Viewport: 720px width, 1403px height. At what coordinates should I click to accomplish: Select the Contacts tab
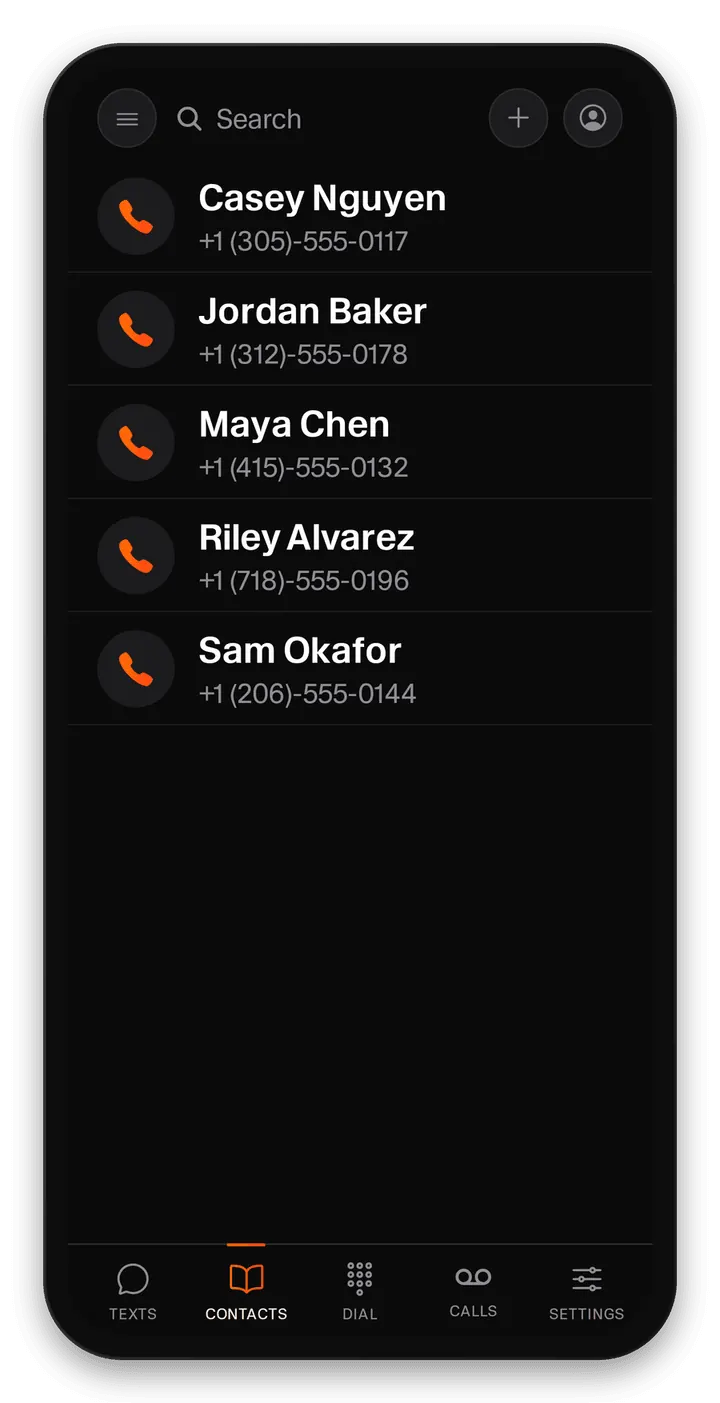point(246,1291)
